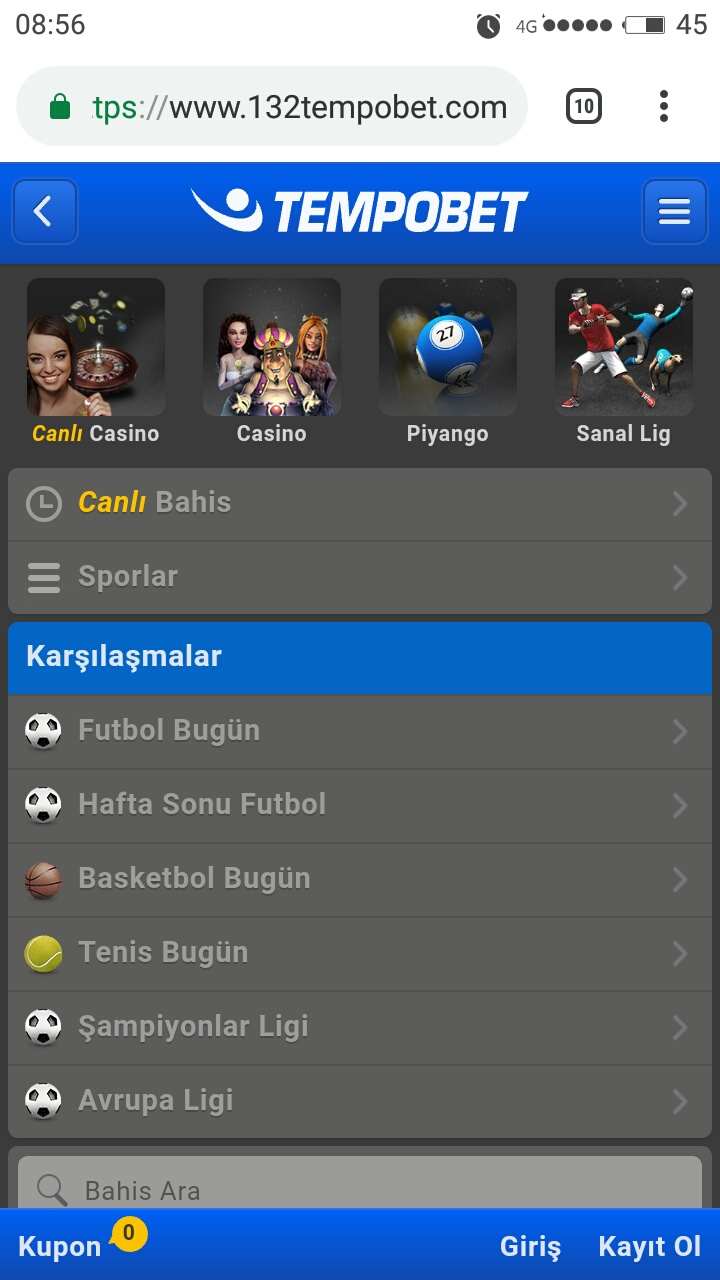
Task: Open Tenis Bugün matches
Action: [x=358, y=953]
